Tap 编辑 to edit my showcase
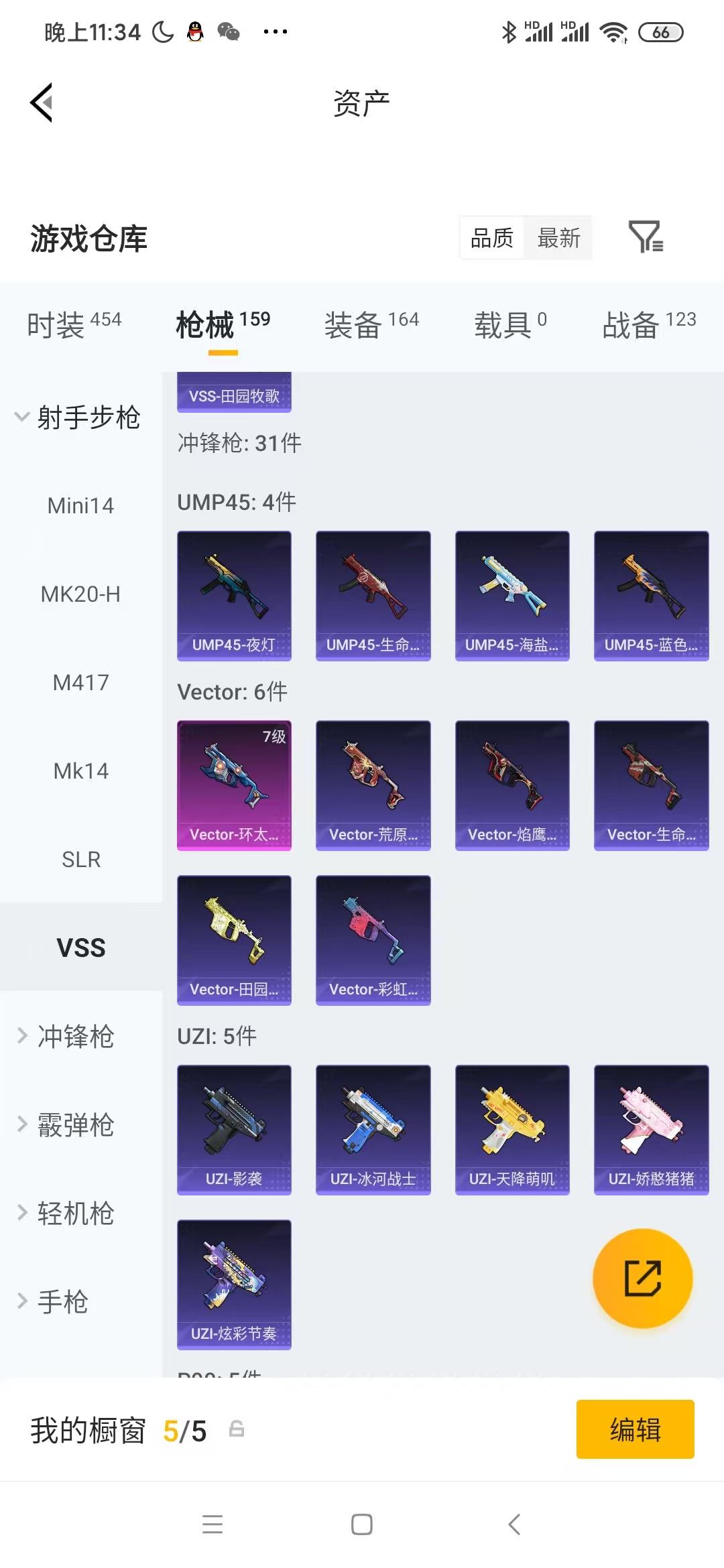The height and width of the screenshot is (1568, 724). (x=635, y=1429)
